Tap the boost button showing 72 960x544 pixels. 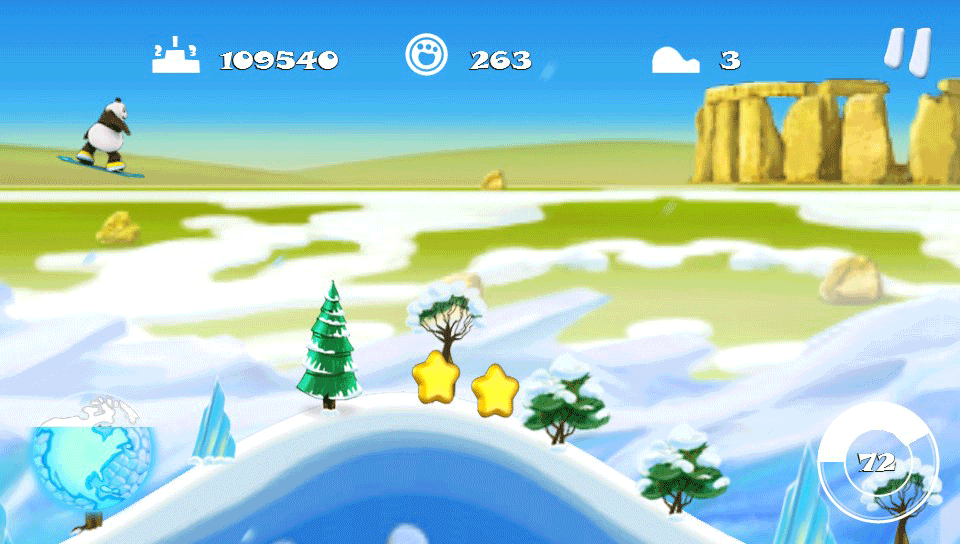point(877,461)
